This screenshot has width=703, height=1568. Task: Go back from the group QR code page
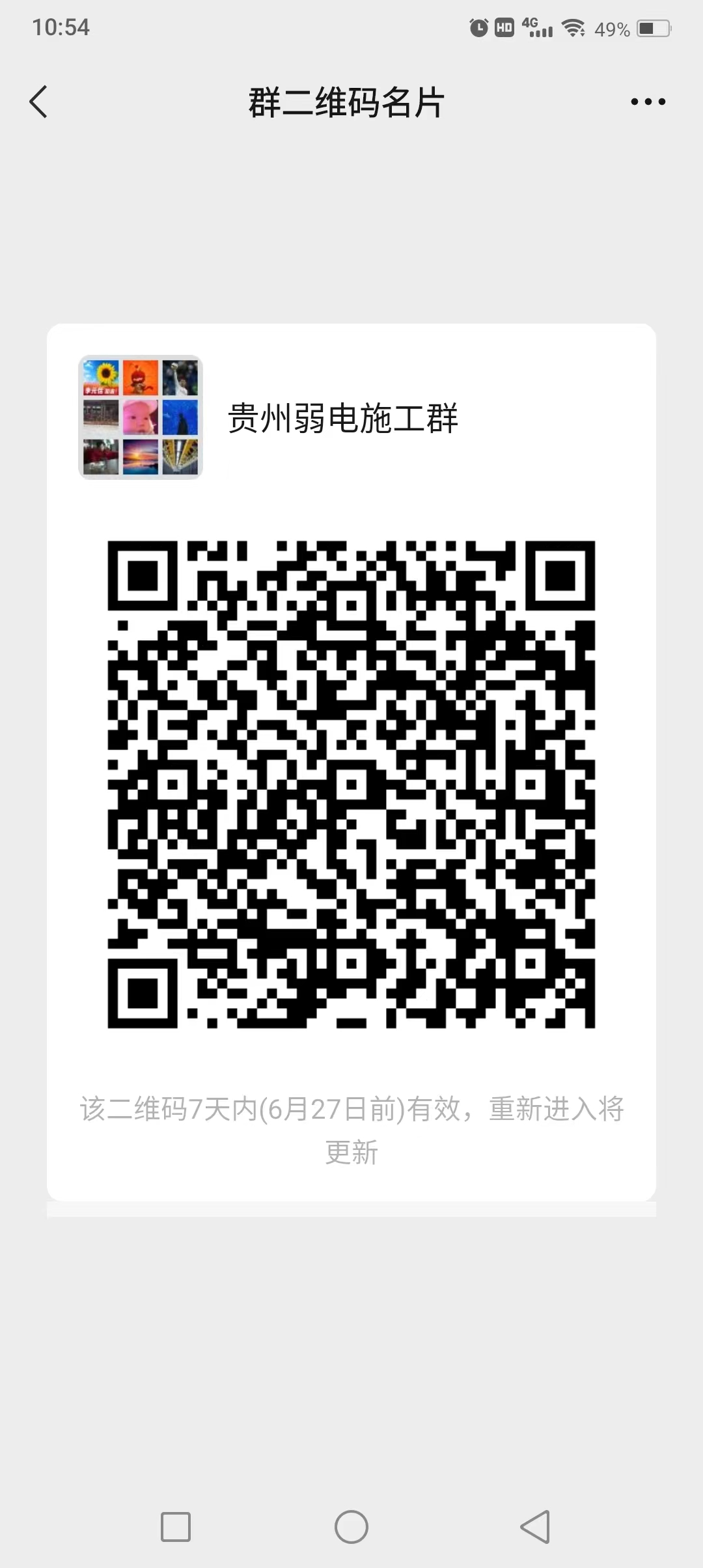pyautogui.click(x=39, y=102)
